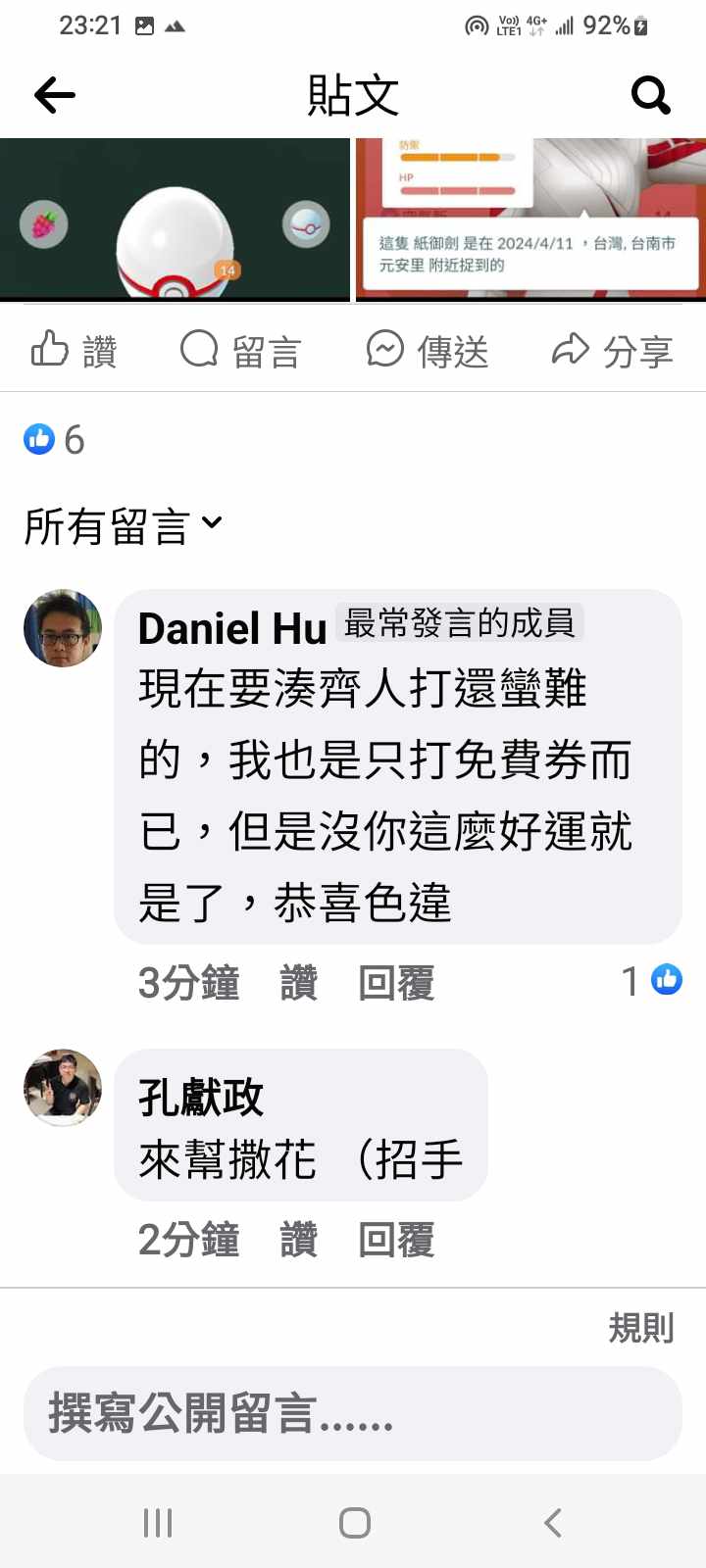Open search from the top bar
This screenshot has height=1568, width=706.
[x=650, y=95]
